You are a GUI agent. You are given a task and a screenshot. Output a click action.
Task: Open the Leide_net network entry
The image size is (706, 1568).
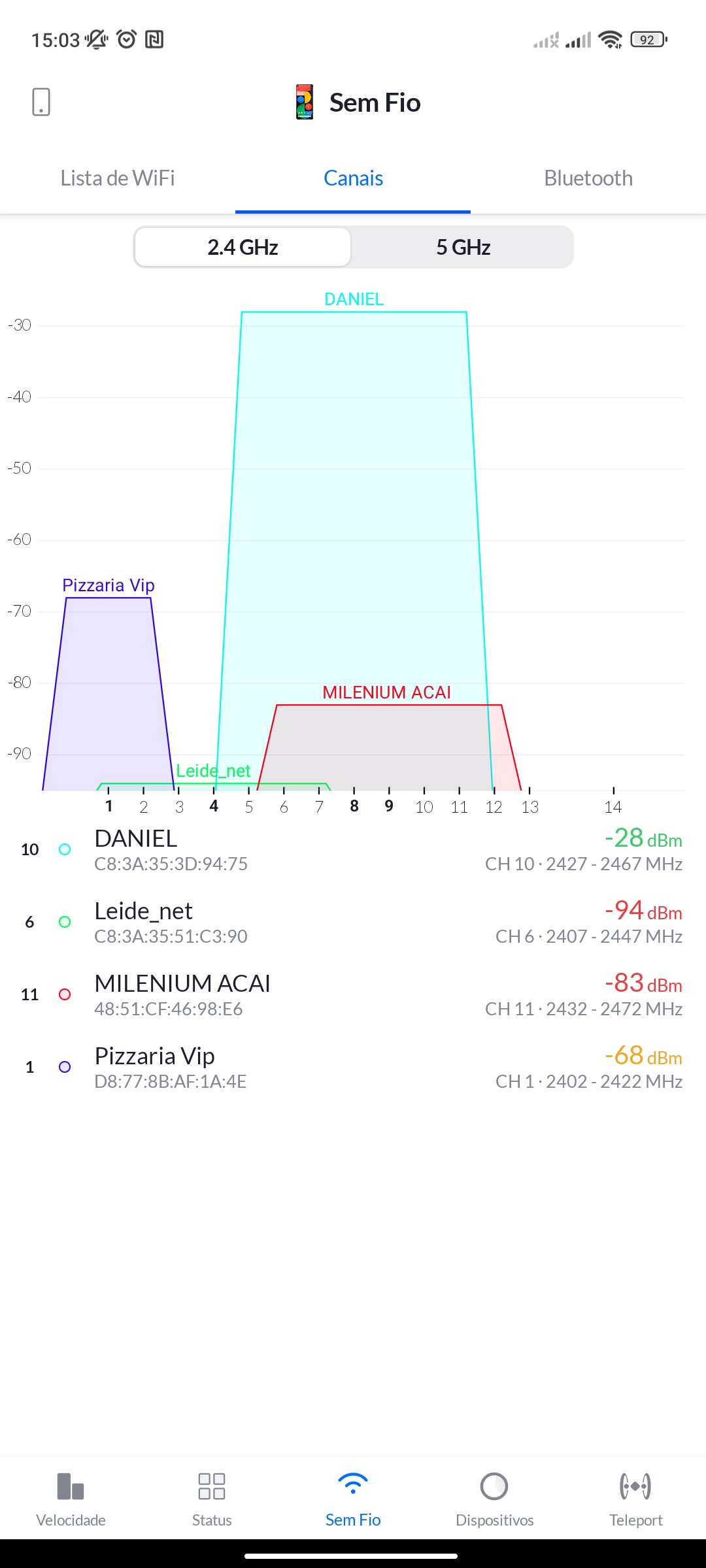[x=353, y=922]
